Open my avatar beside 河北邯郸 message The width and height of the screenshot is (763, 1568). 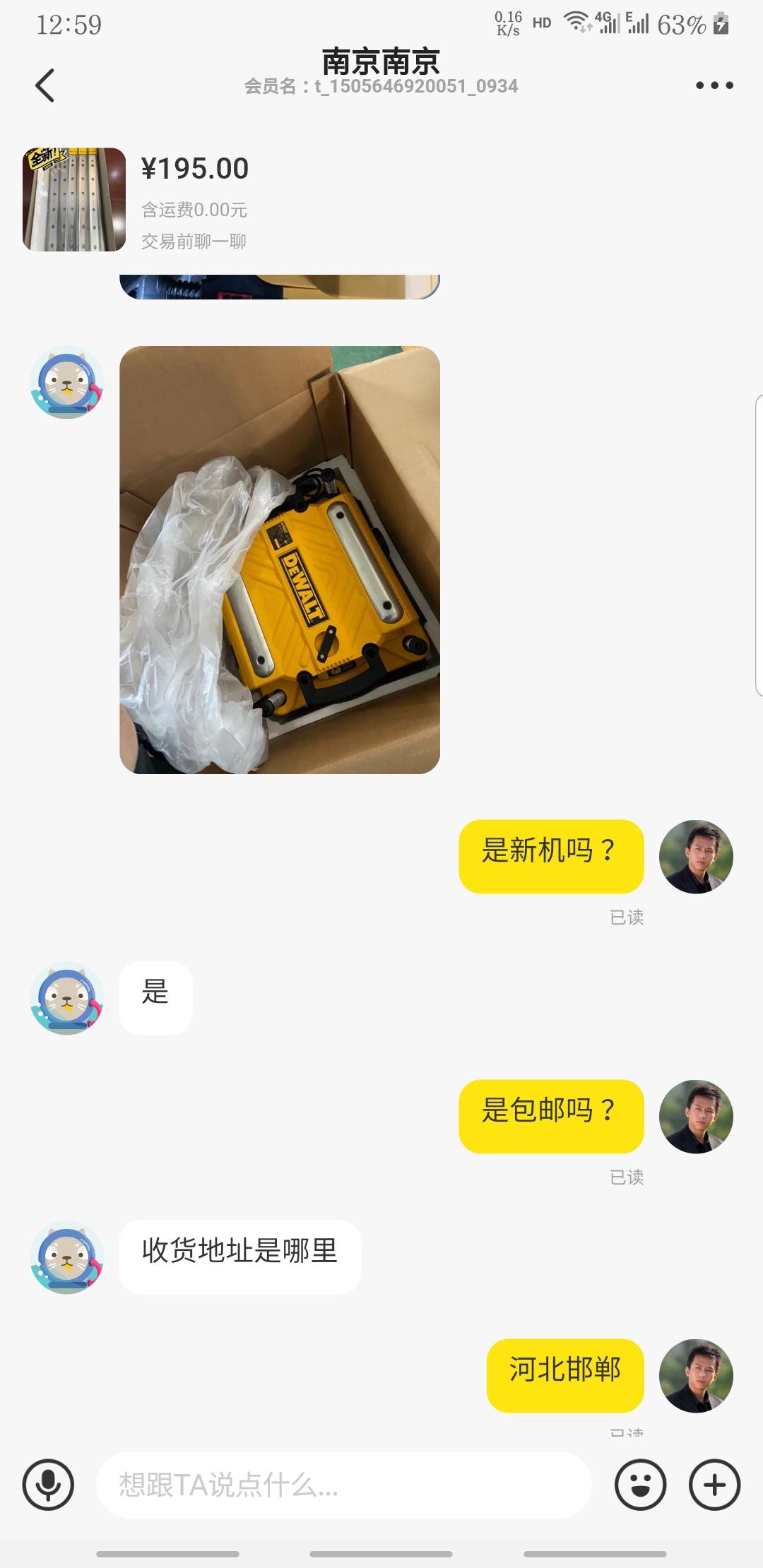(696, 1376)
